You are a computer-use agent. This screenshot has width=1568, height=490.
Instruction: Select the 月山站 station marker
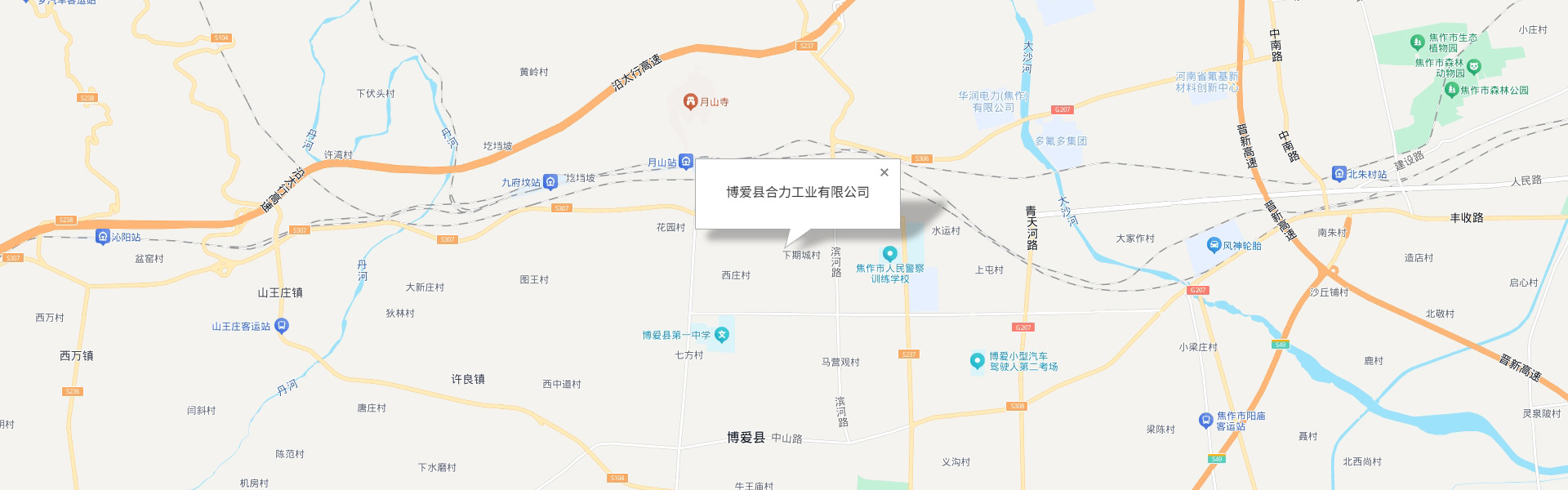[x=686, y=162]
